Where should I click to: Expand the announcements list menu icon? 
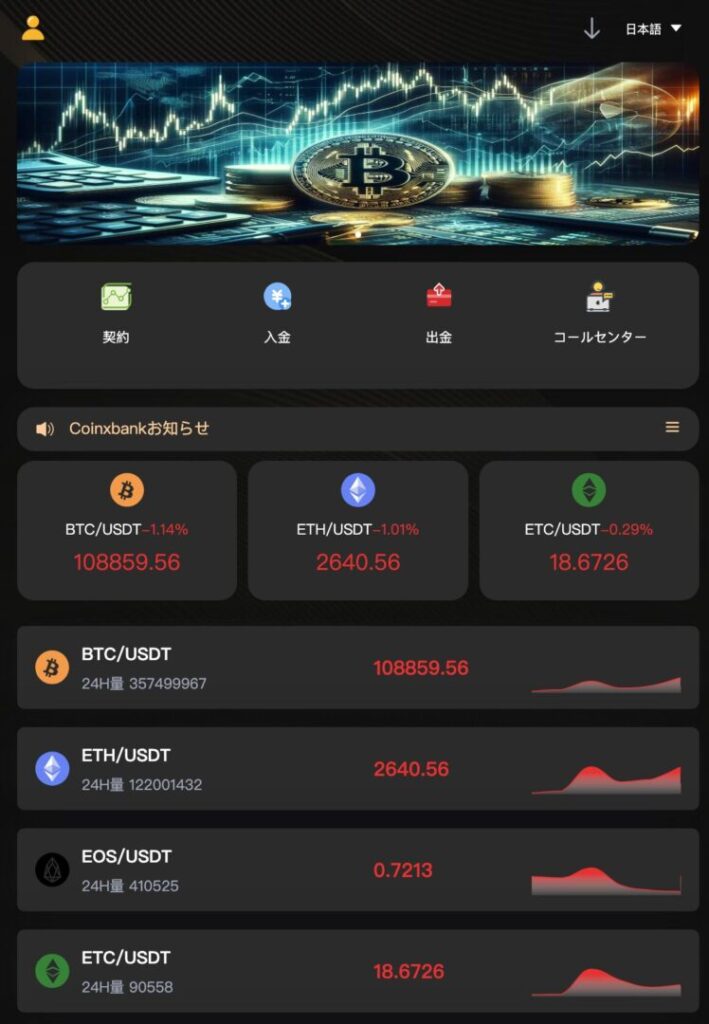pos(672,428)
